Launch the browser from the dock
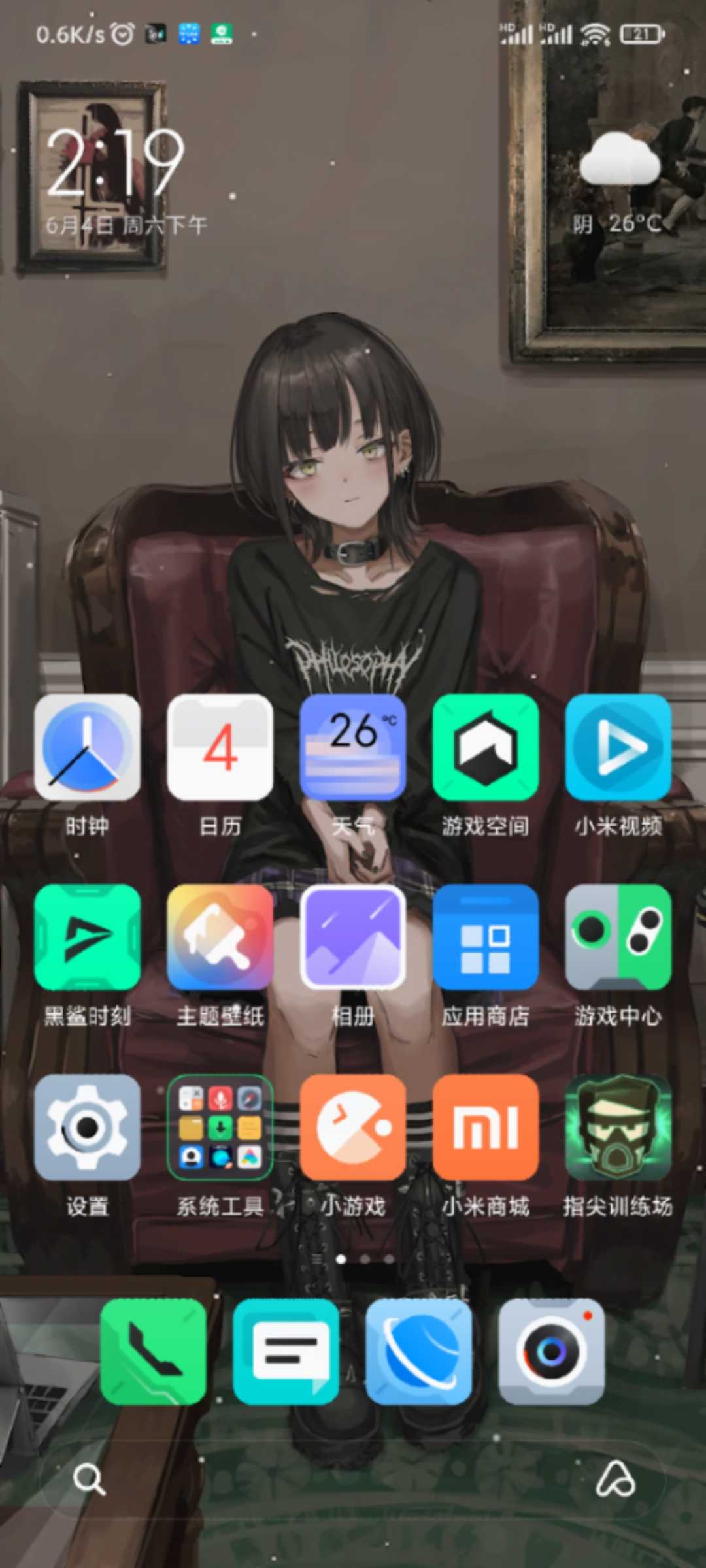The width and height of the screenshot is (706, 1568). [x=418, y=1352]
